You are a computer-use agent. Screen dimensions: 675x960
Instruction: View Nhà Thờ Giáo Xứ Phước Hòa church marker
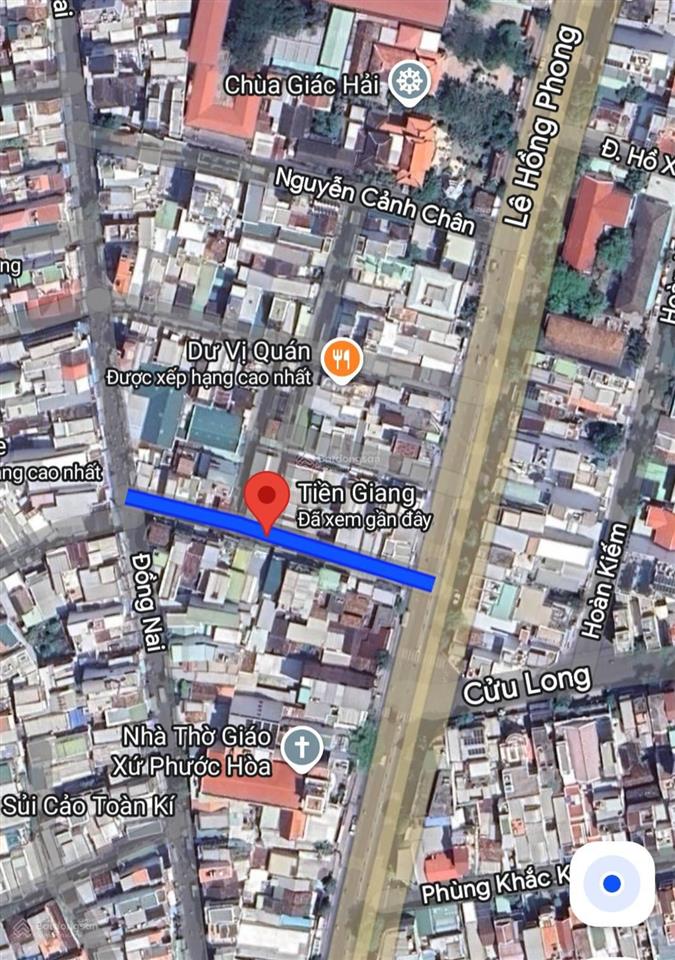tap(301, 747)
